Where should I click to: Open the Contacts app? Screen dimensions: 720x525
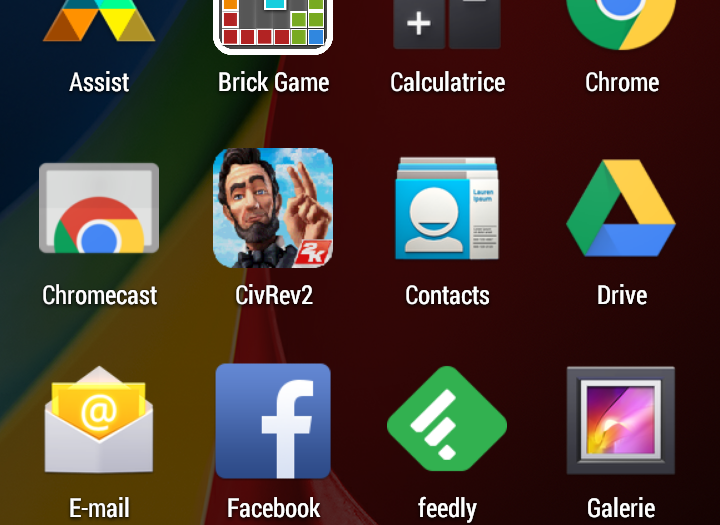pyautogui.click(x=447, y=209)
